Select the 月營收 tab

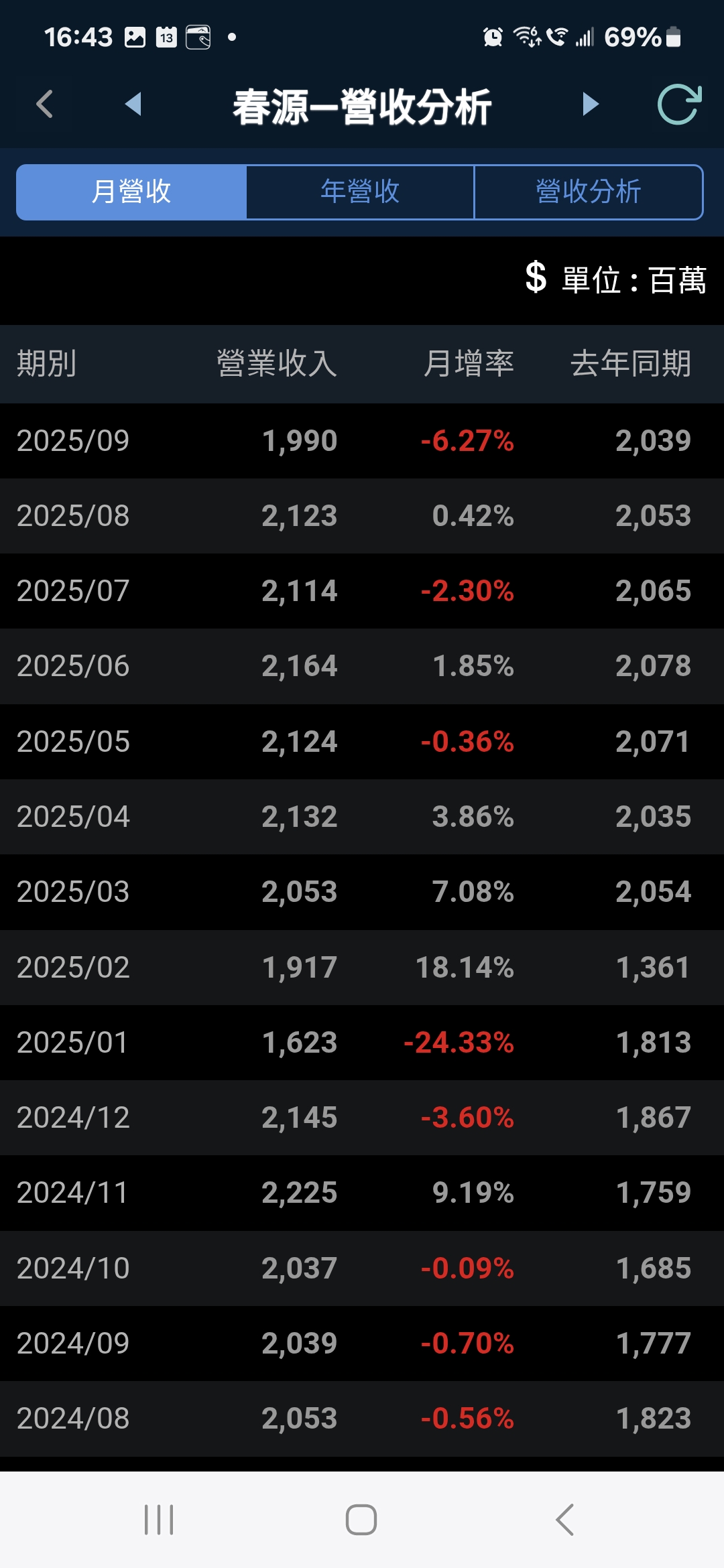tap(131, 192)
